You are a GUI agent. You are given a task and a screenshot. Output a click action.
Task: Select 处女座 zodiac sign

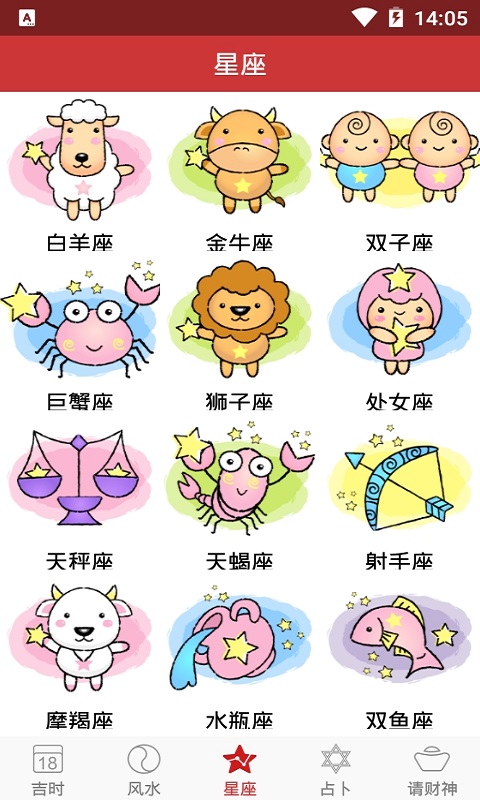tap(399, 337)
